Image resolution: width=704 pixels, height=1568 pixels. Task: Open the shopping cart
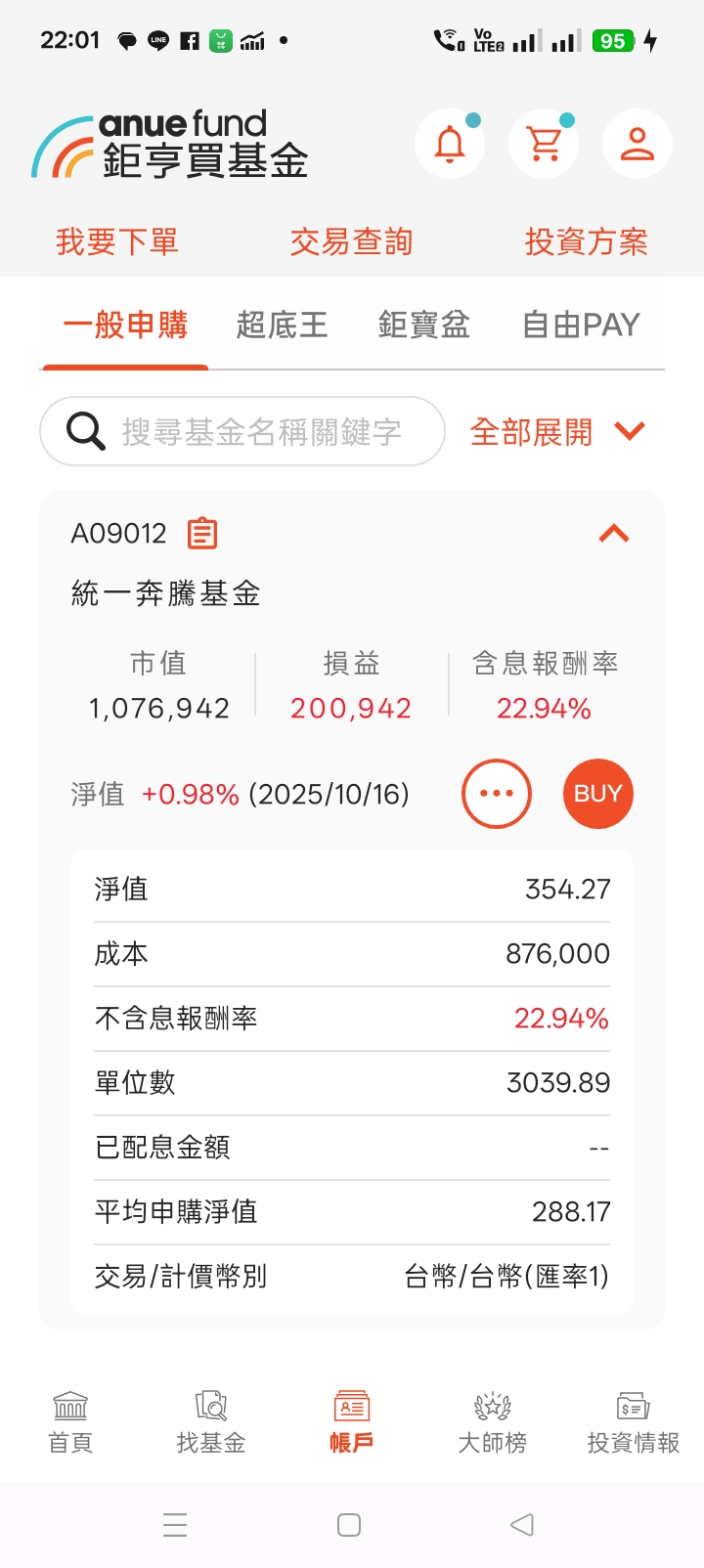543,143
